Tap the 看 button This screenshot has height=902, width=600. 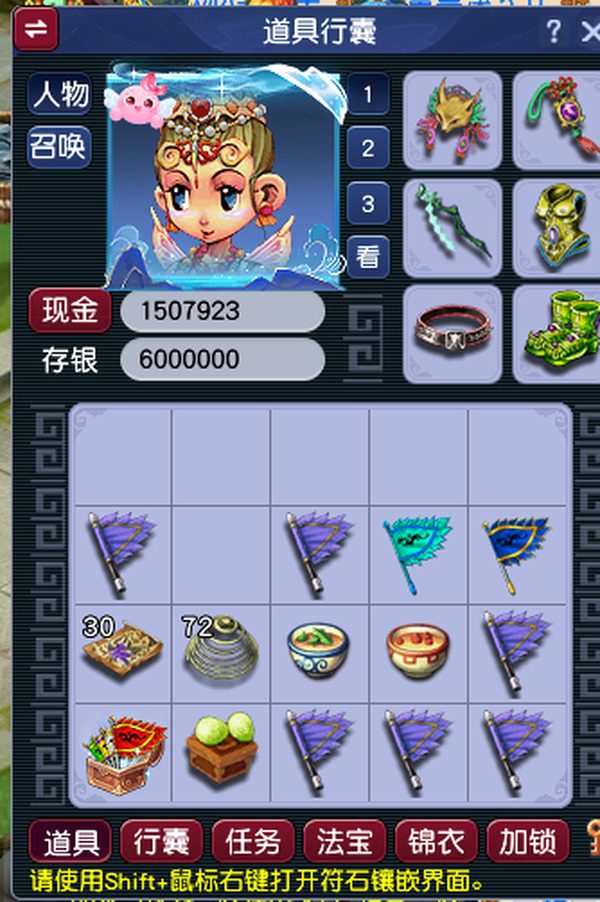point(368,257)
